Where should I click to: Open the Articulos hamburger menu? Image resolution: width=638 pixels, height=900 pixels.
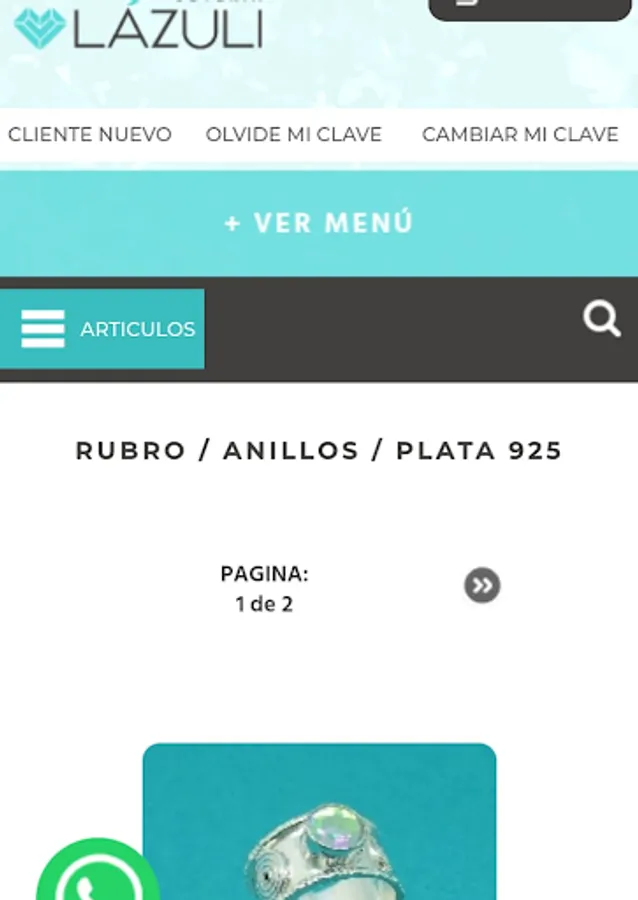coord(102,329)
